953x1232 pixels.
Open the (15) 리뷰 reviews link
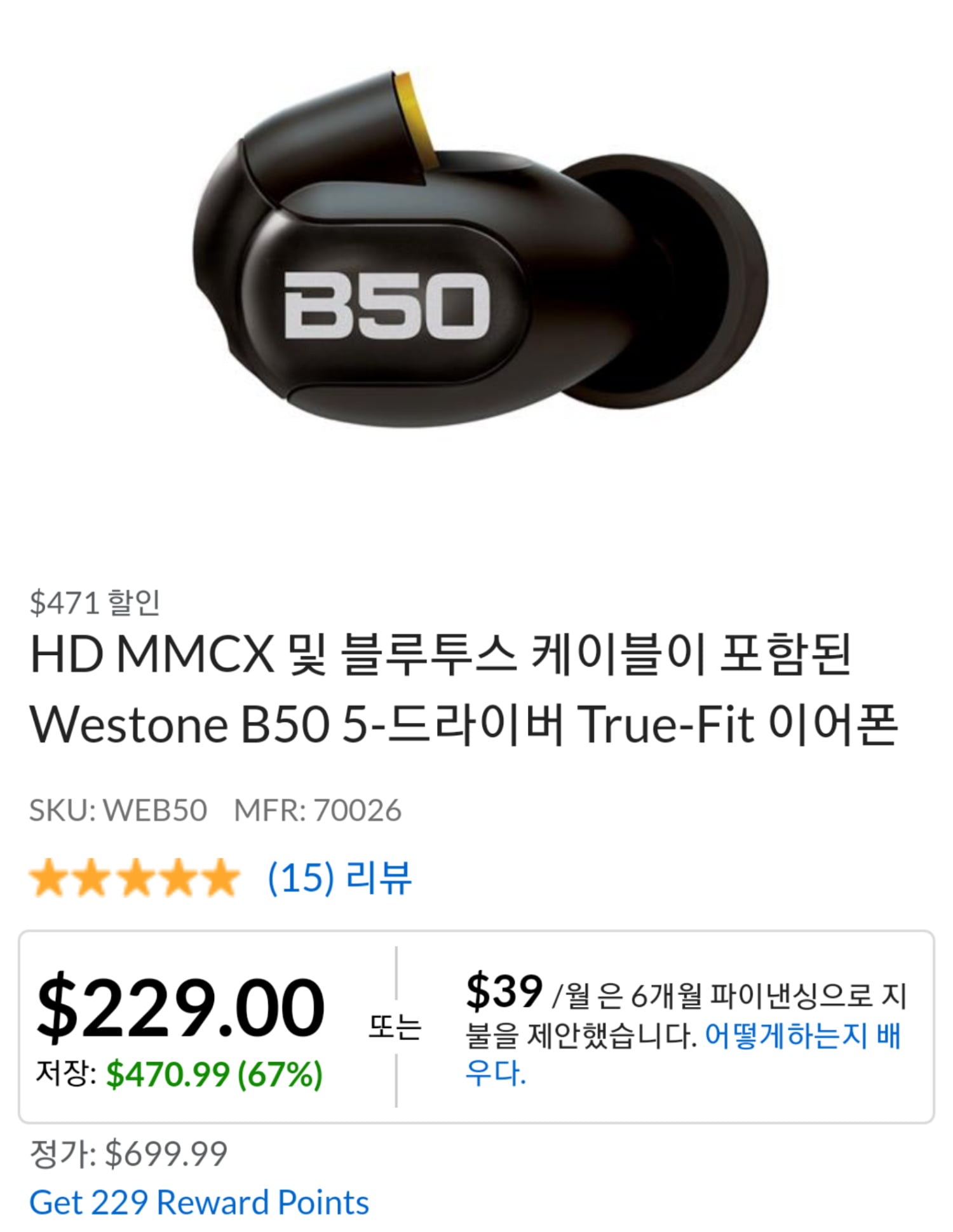point(339,878)
